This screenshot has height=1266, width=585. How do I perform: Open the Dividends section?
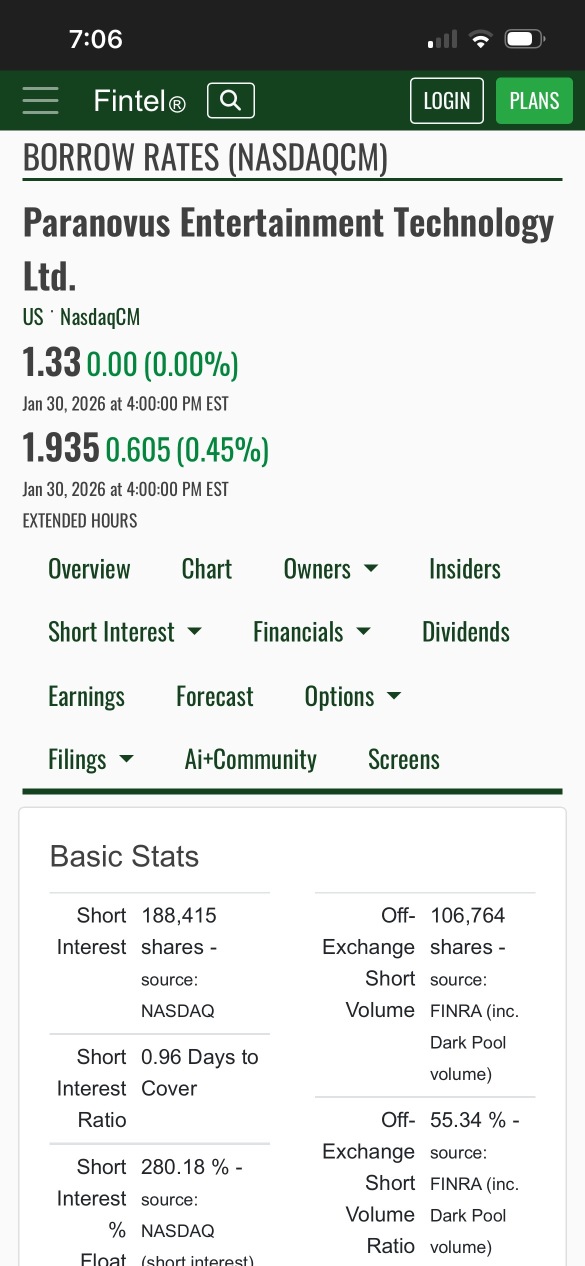click(466, 632)
